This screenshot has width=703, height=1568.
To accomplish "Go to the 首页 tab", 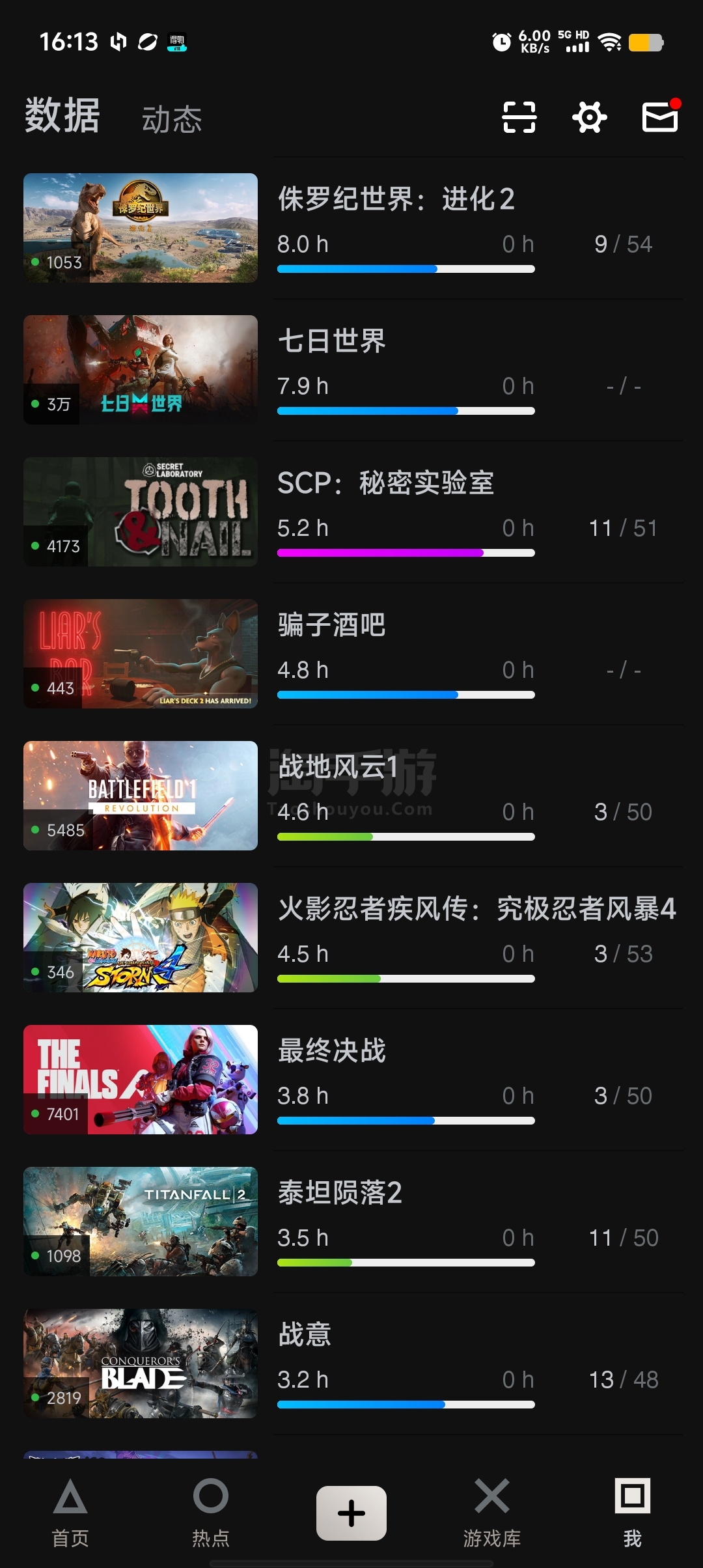I will [70, 1512].
